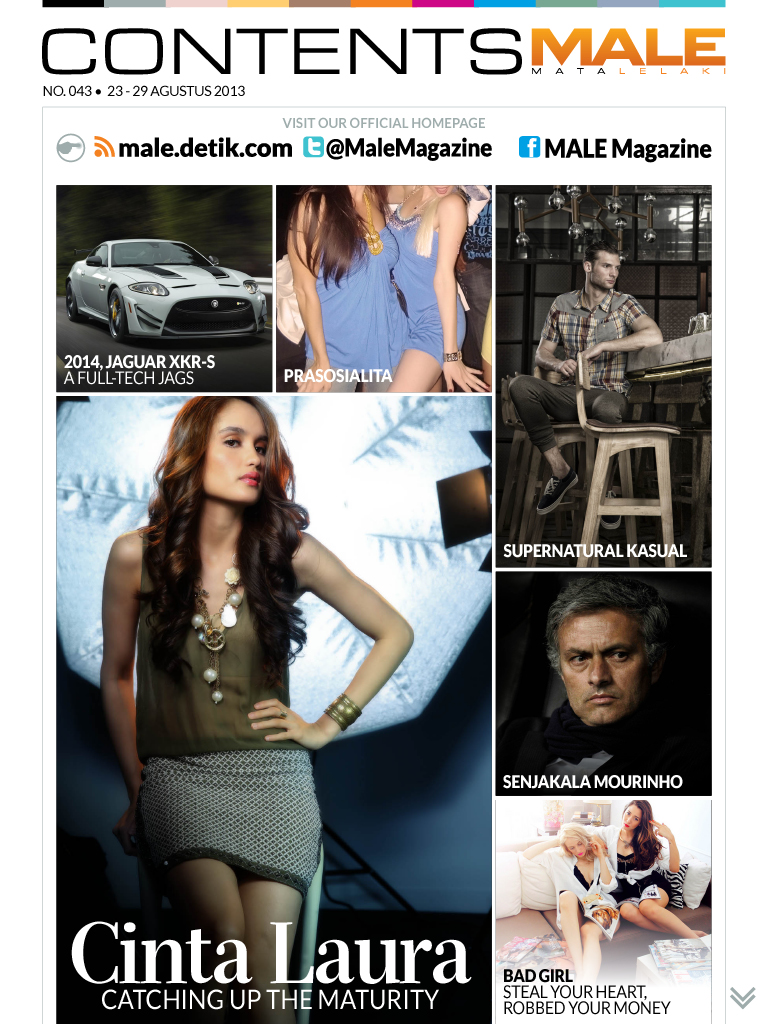Open the male.detik.com homepage link
The height and width of the screenshot is (1024, 768).
[193, 148]
